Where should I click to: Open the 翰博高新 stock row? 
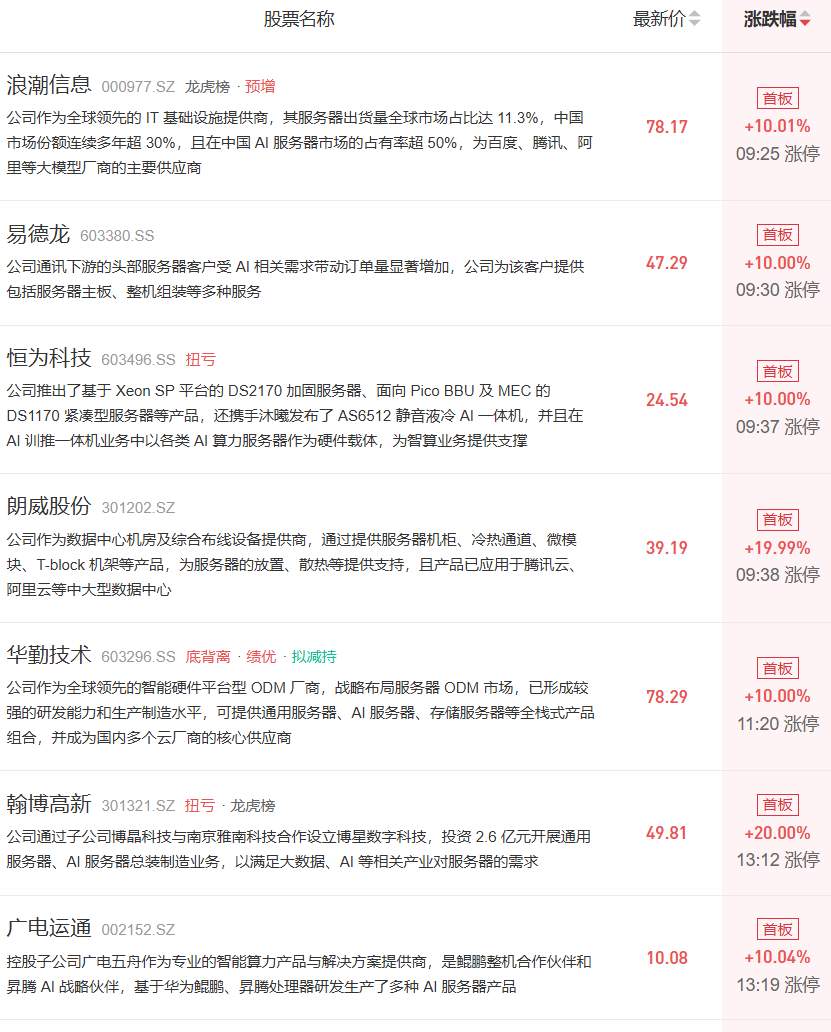coord(415,833)
